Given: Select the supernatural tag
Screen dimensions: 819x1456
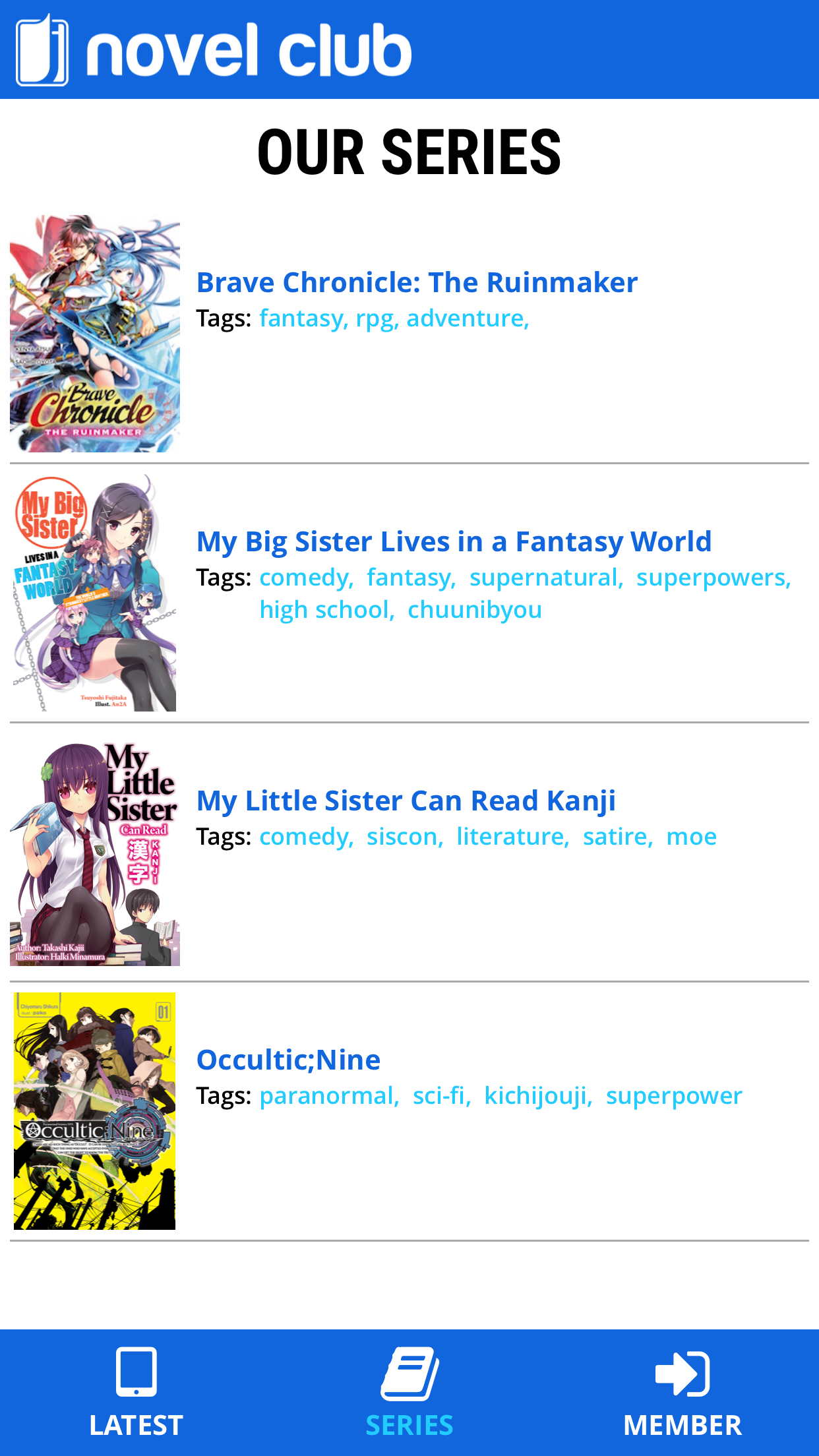Looking at the screenshot, I should point(546,578).
